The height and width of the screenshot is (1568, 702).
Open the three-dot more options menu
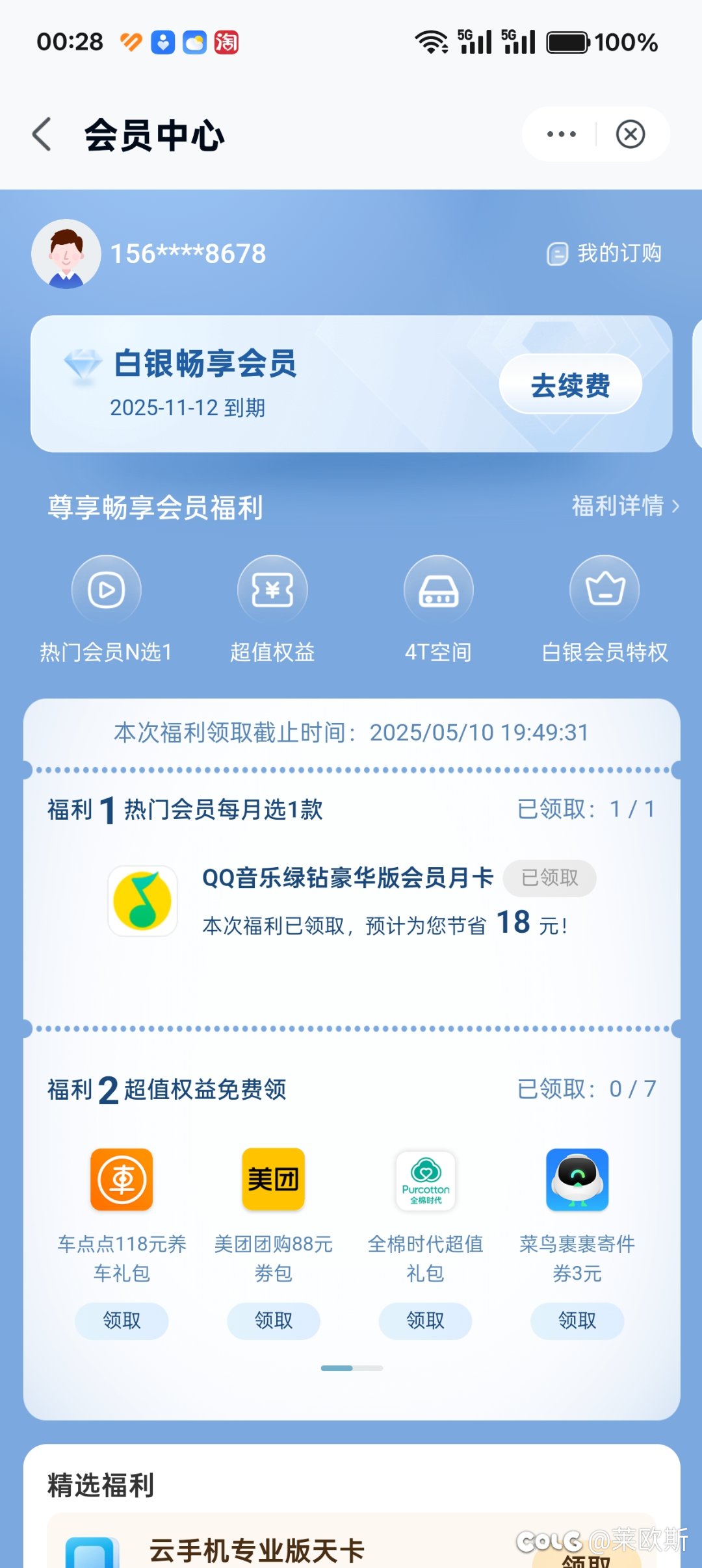tap(561, 134)
